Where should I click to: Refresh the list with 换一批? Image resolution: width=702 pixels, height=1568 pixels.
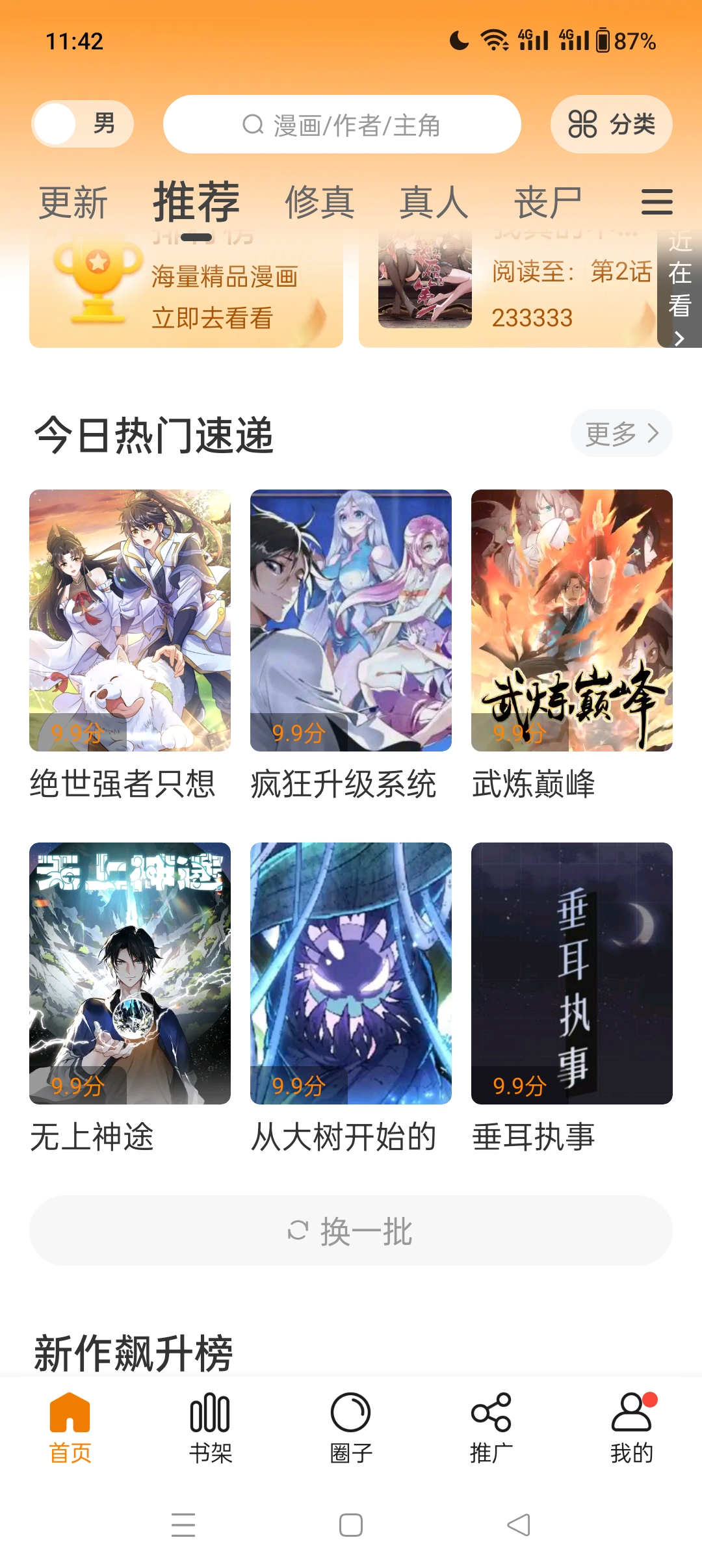pos(351,1231)
